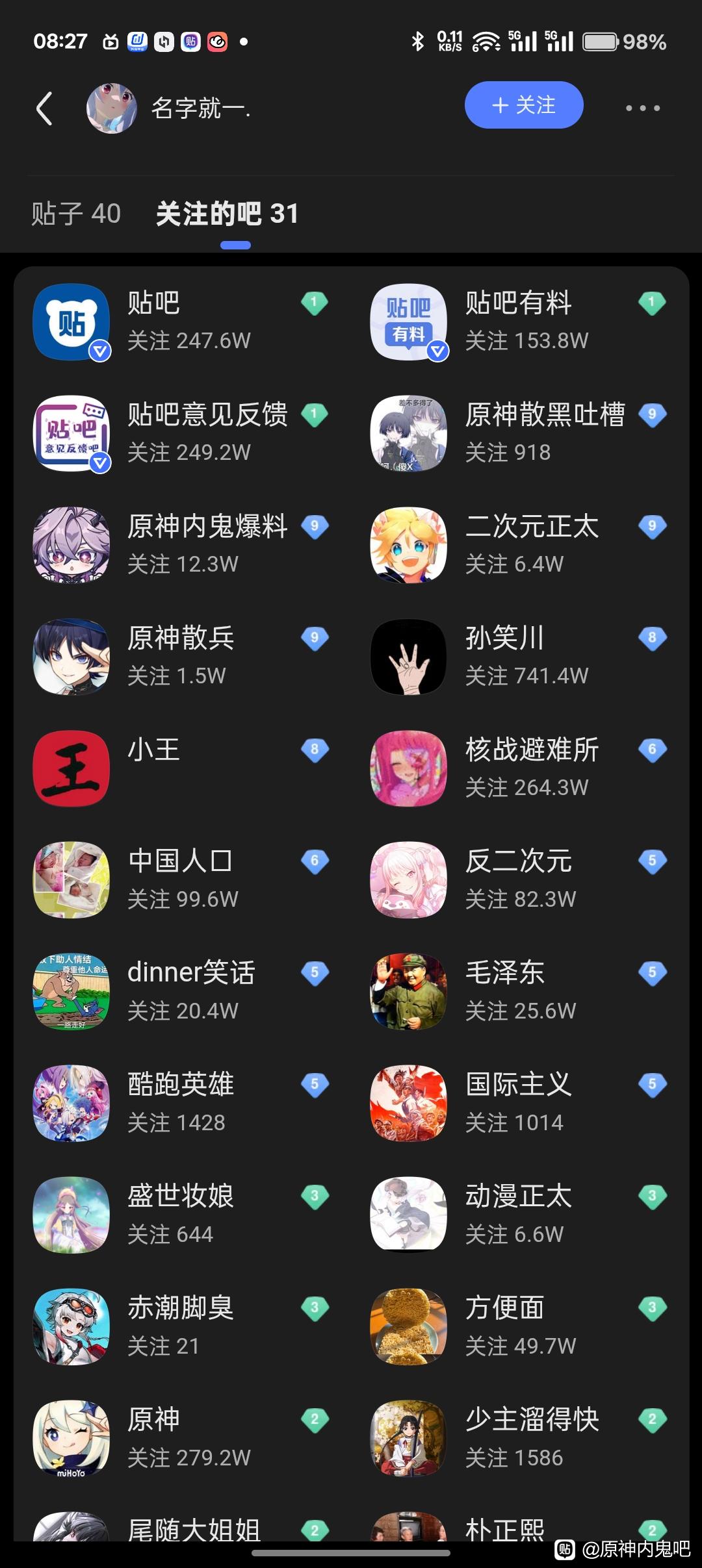Viewport: 702px width, 1568px height.
Task: Select the 关注的吧 31 tab
Action: [x=227, y=214]
